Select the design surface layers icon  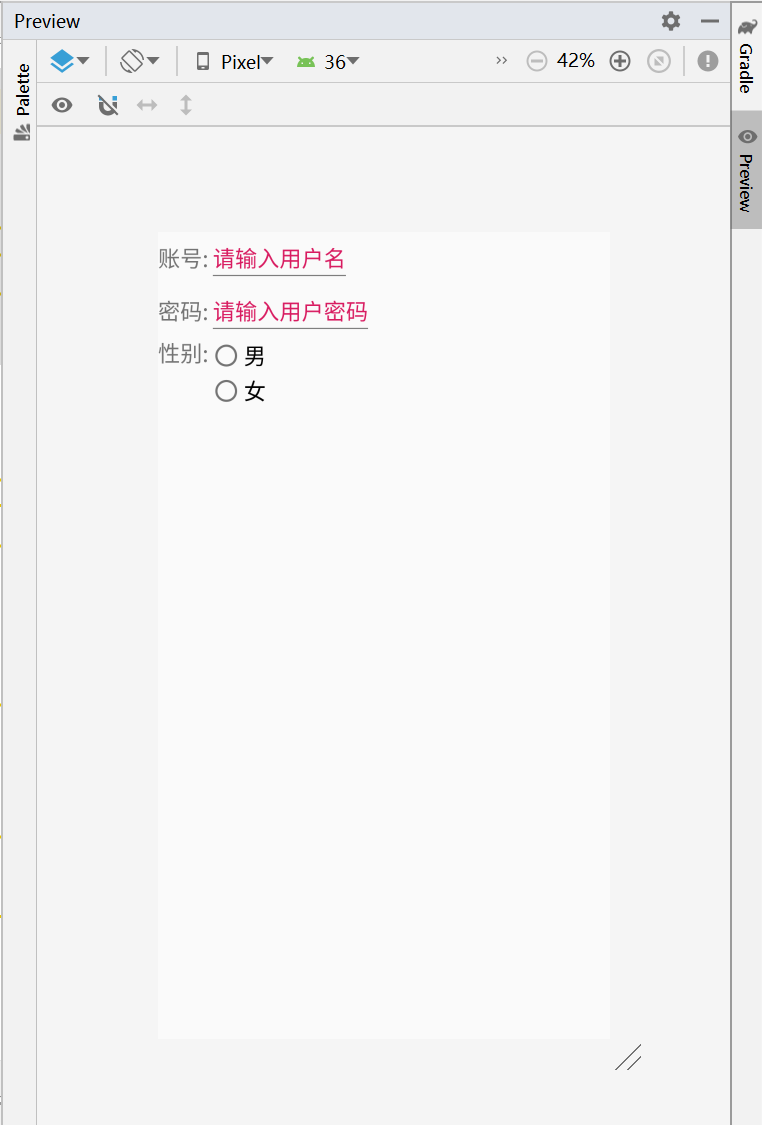click(x=62, y=60)
